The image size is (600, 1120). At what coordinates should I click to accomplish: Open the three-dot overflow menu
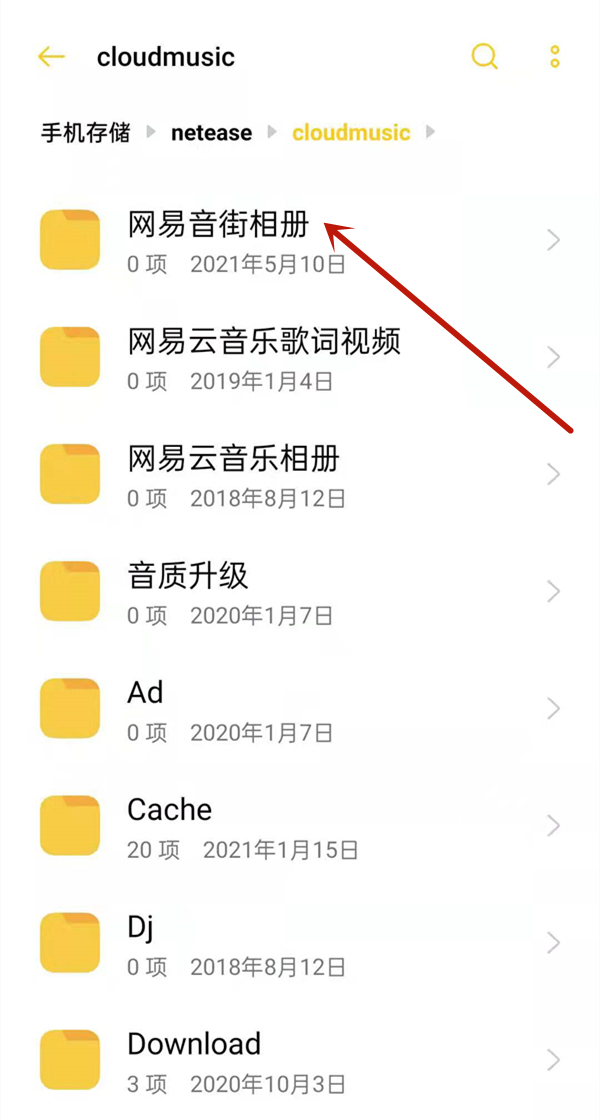[555, 57]
